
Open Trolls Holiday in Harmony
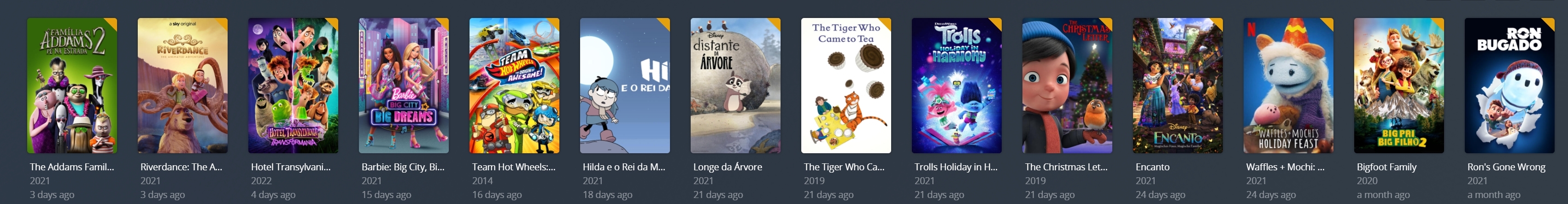956,85
